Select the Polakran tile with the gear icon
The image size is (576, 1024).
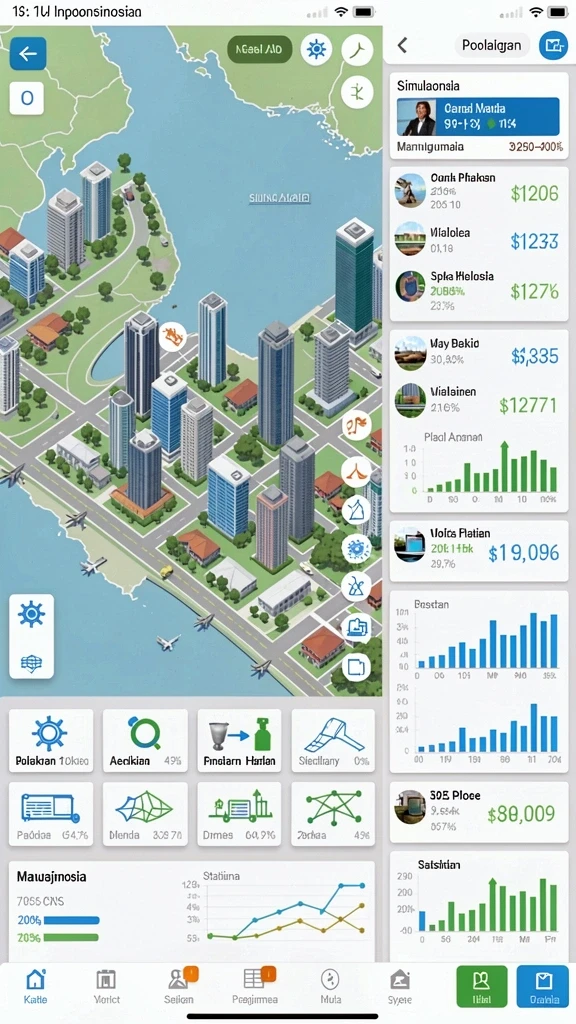click(x=51, y=741)
